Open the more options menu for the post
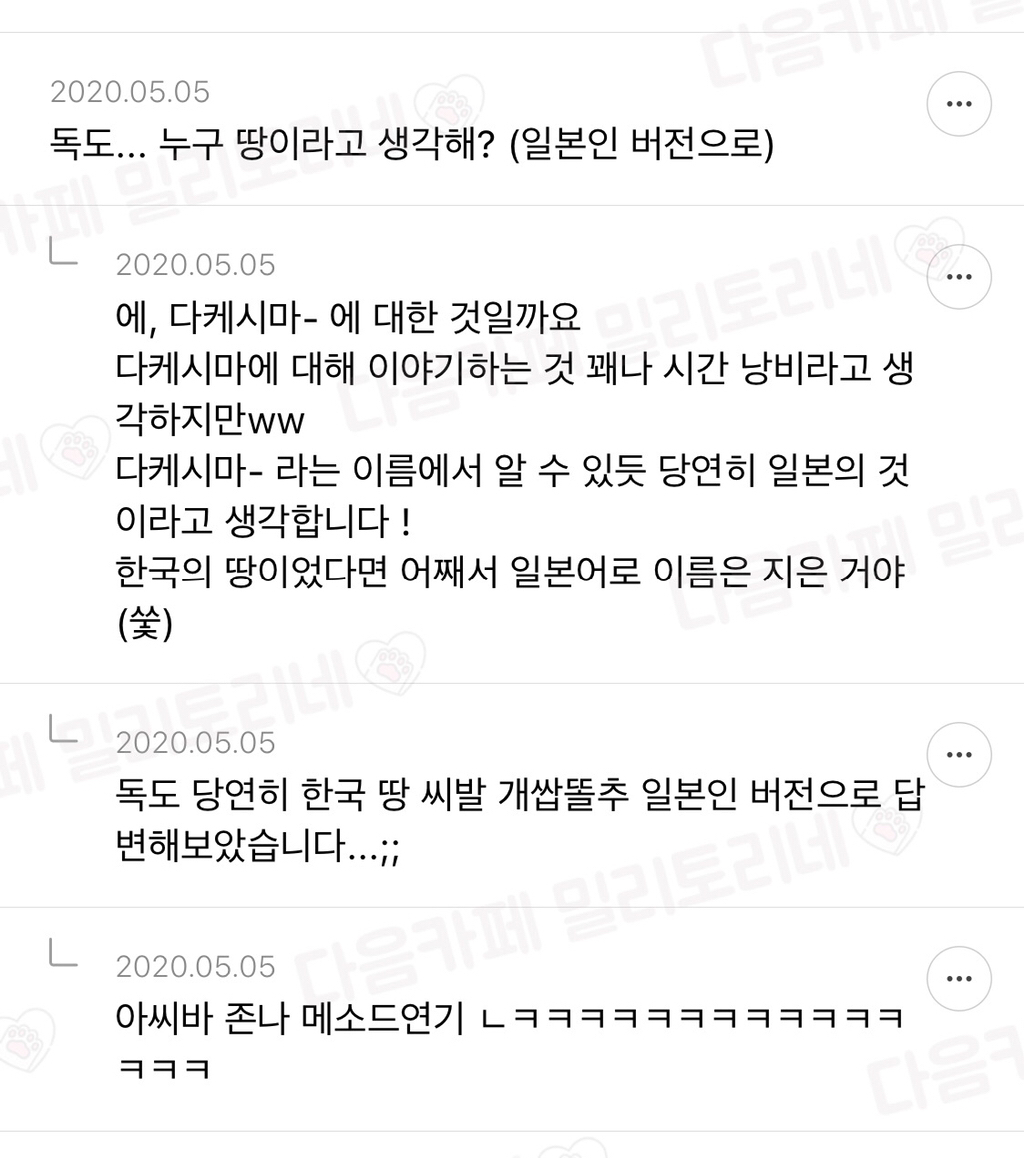1024x1158 pixels. pyautogui.click(x=958, y=103)
